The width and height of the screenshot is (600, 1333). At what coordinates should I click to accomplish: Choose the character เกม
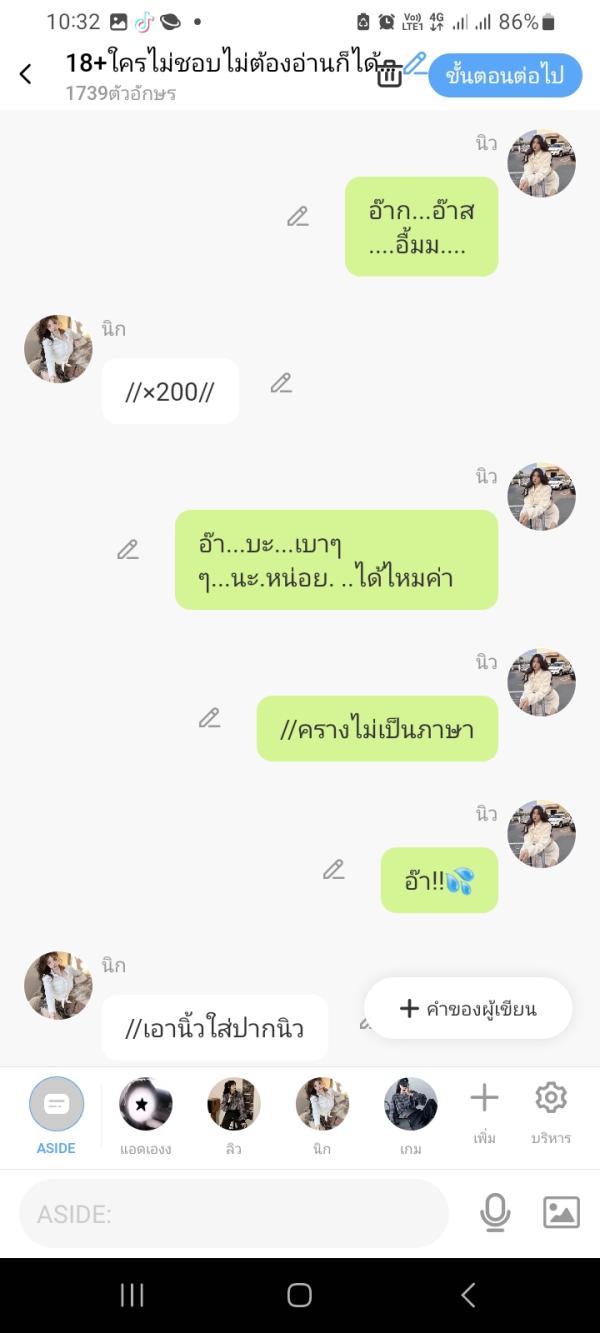[x=410, y=1115]
